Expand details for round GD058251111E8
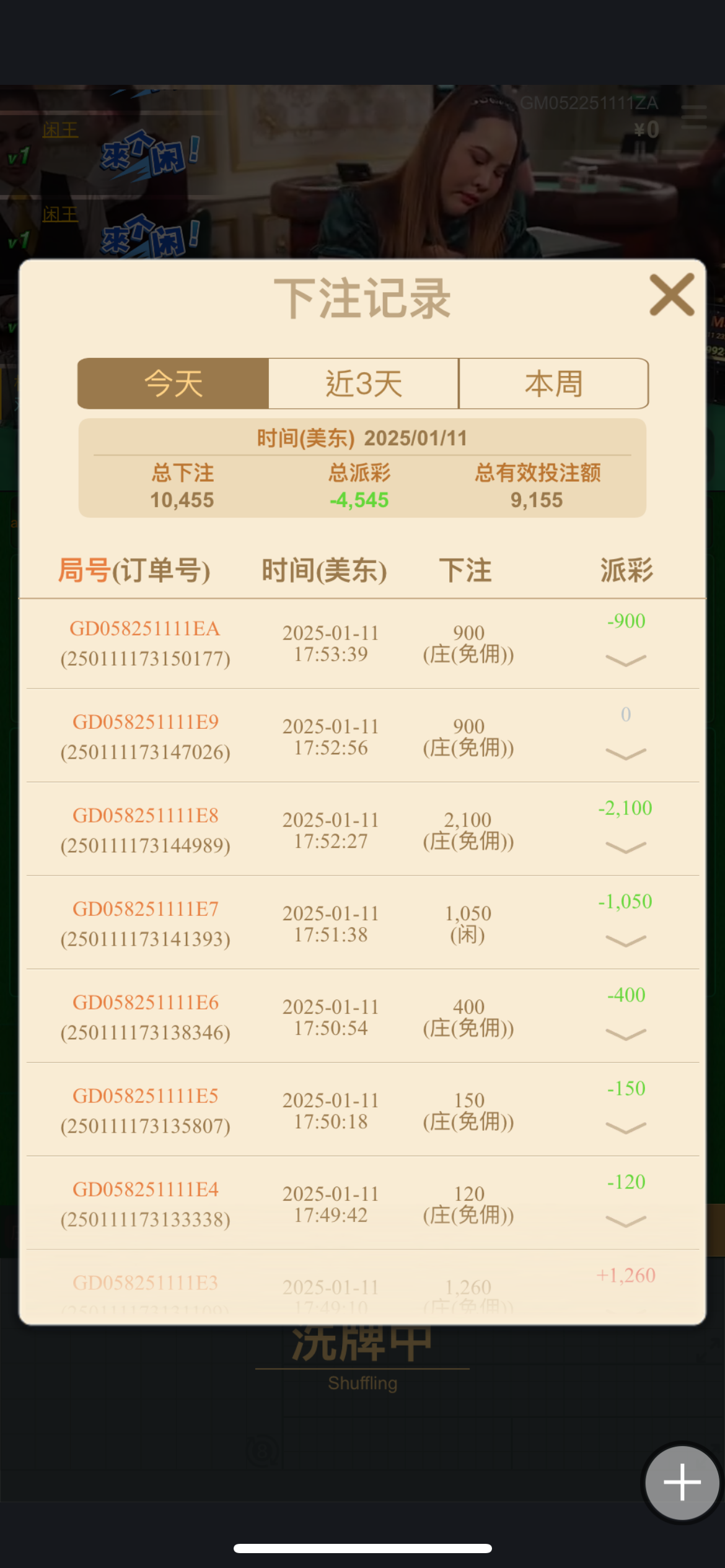The height and width of the screenshot is (1568, 725). pyautogui.click(x=625, y=847)
